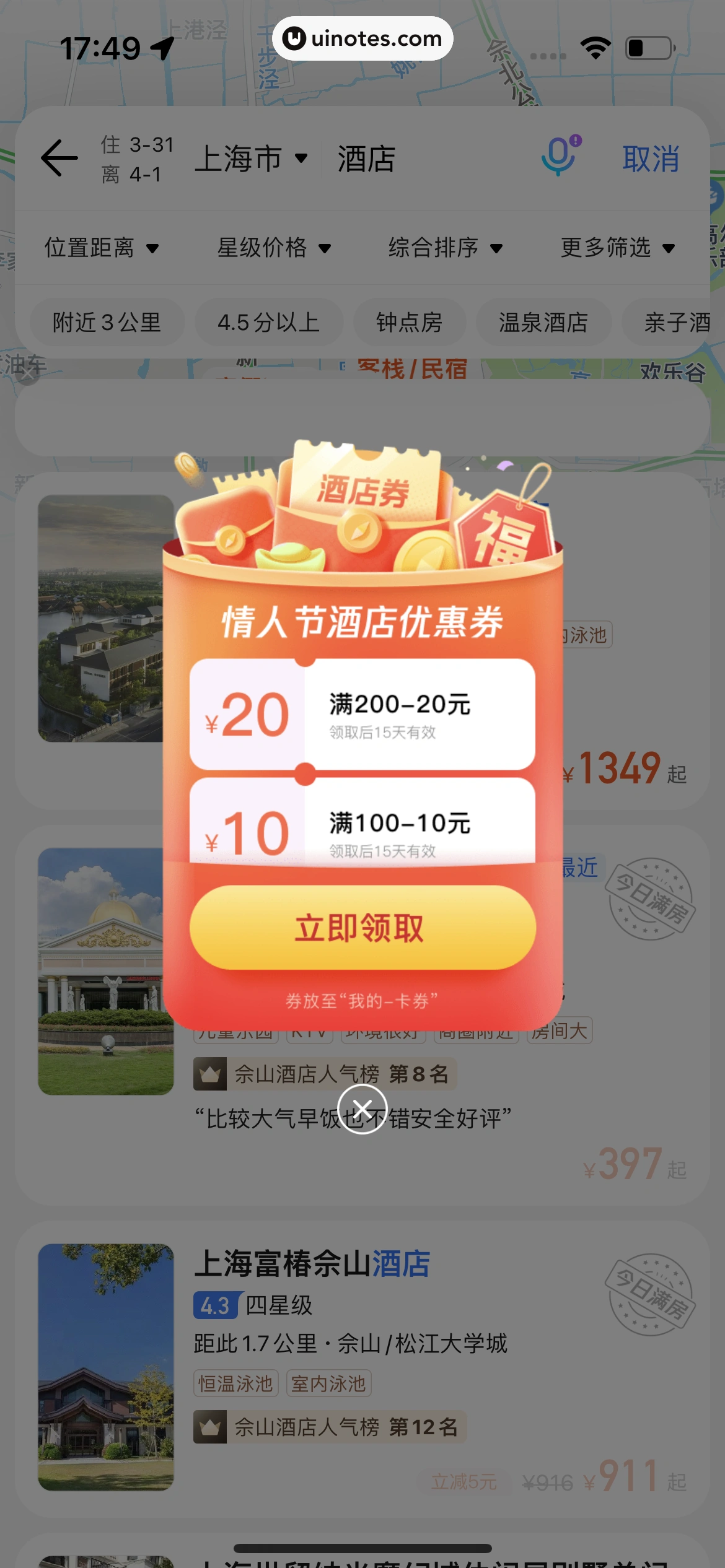Open the 更多筛选 filter menu
725x1568 pixels.
pyautogui.click(x=617, y=248)
